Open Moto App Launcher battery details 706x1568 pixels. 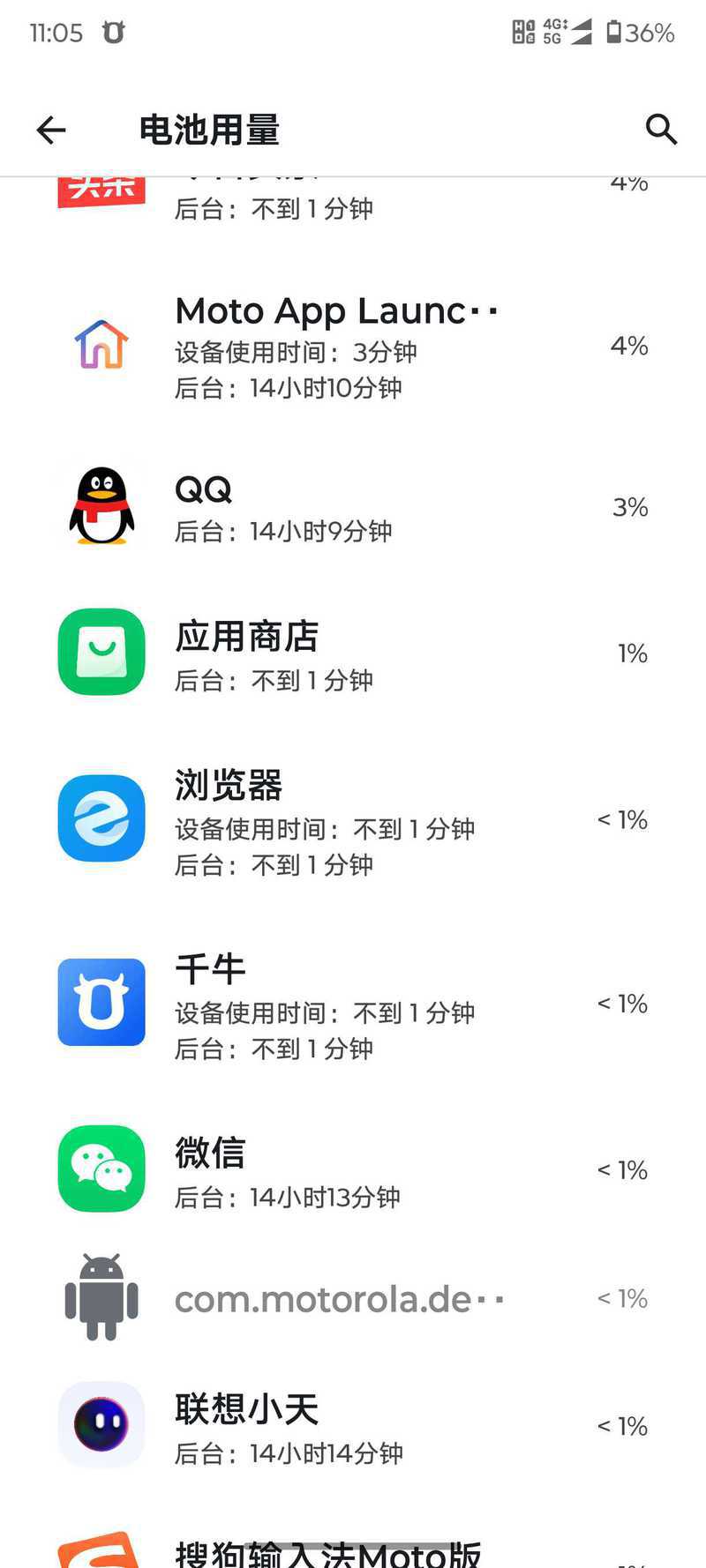click(353, 347)
